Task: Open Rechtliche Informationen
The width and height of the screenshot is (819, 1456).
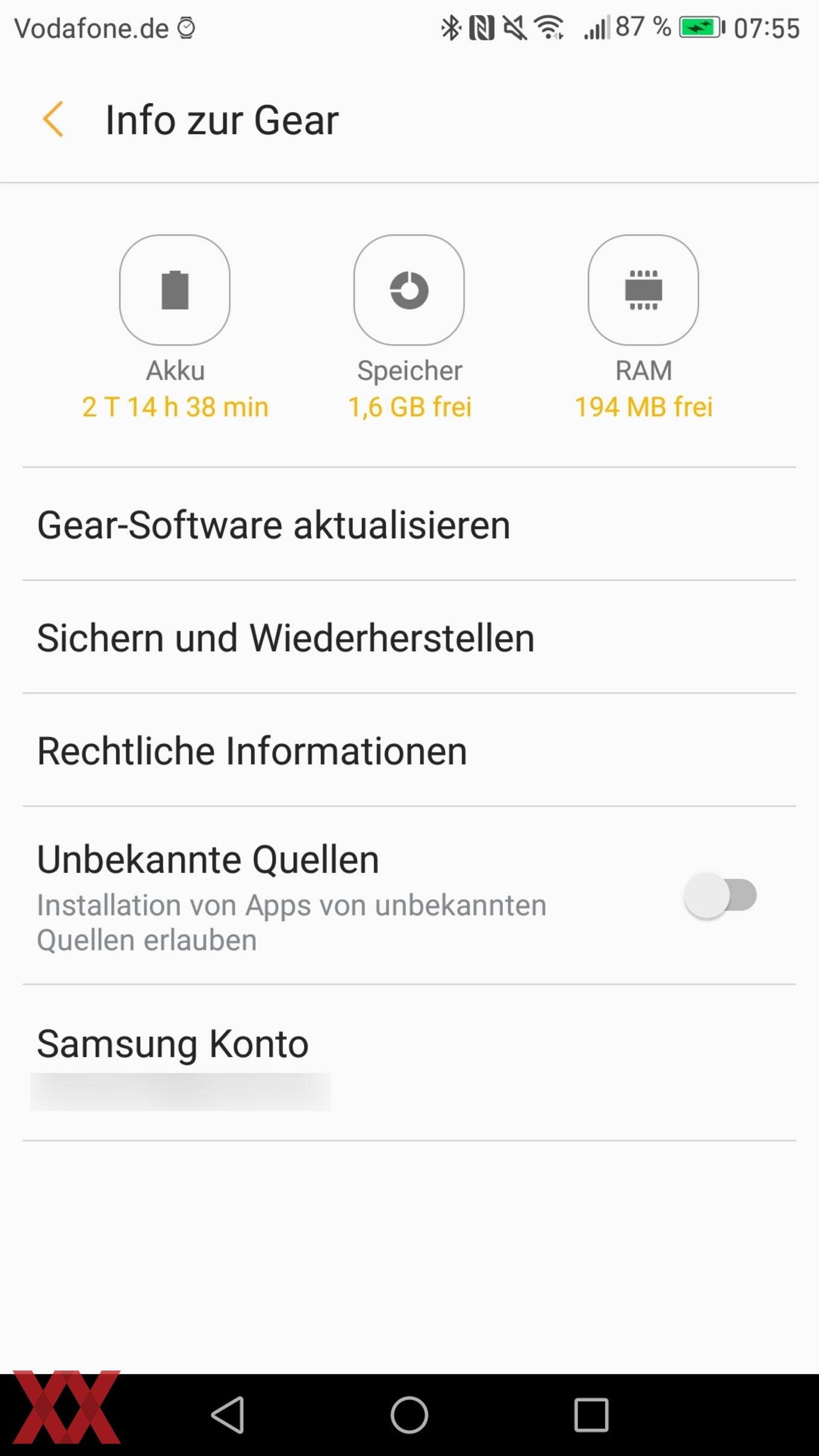Action: [x=409, y=750]
